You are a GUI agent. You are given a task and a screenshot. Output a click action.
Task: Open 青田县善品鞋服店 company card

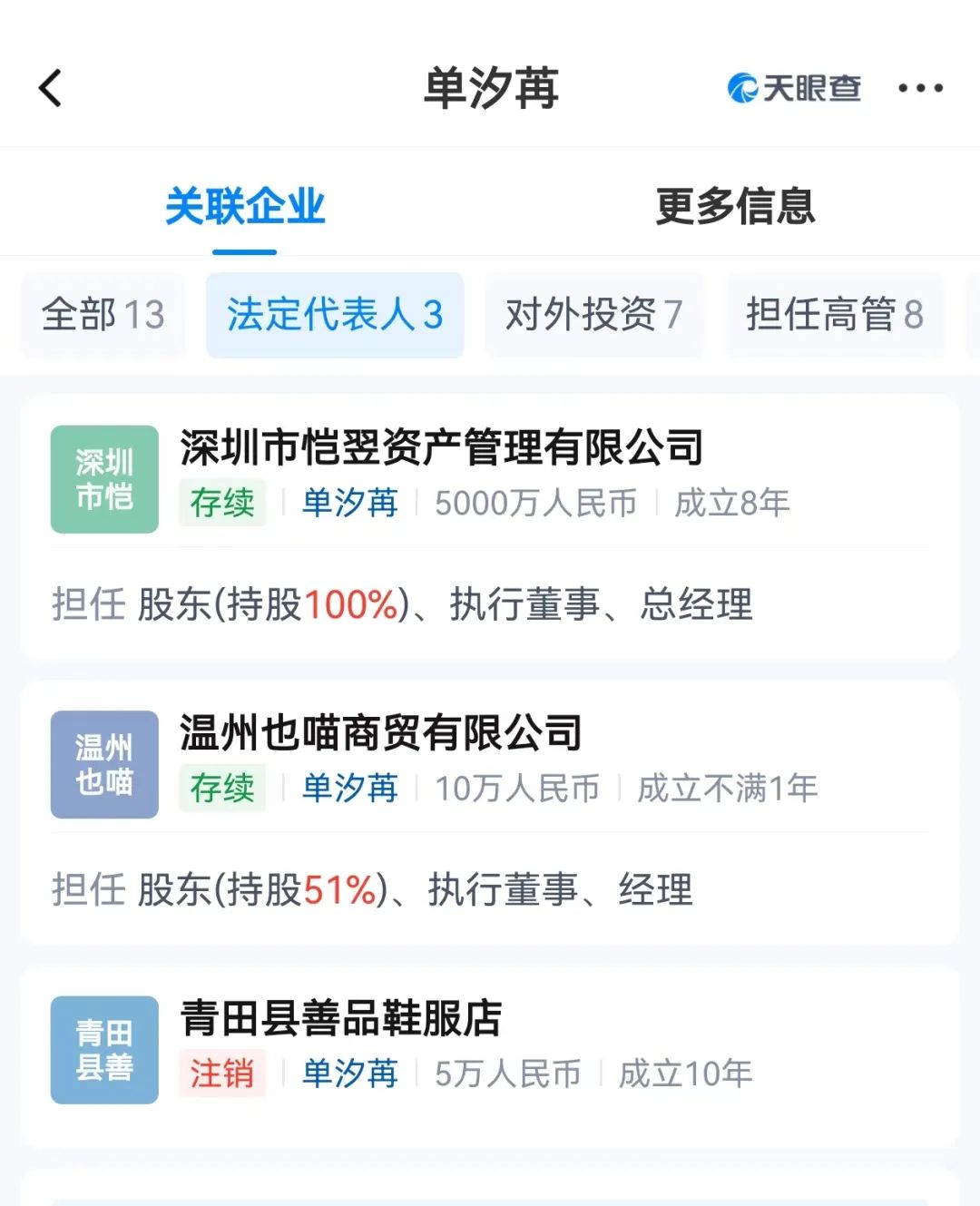click(x=341, y=1018)
